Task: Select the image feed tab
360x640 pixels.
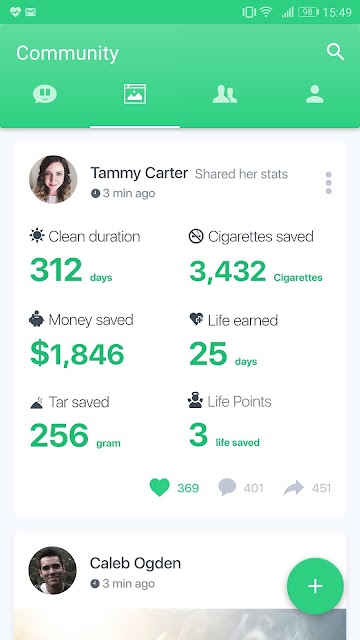Action: pos(135,94)
